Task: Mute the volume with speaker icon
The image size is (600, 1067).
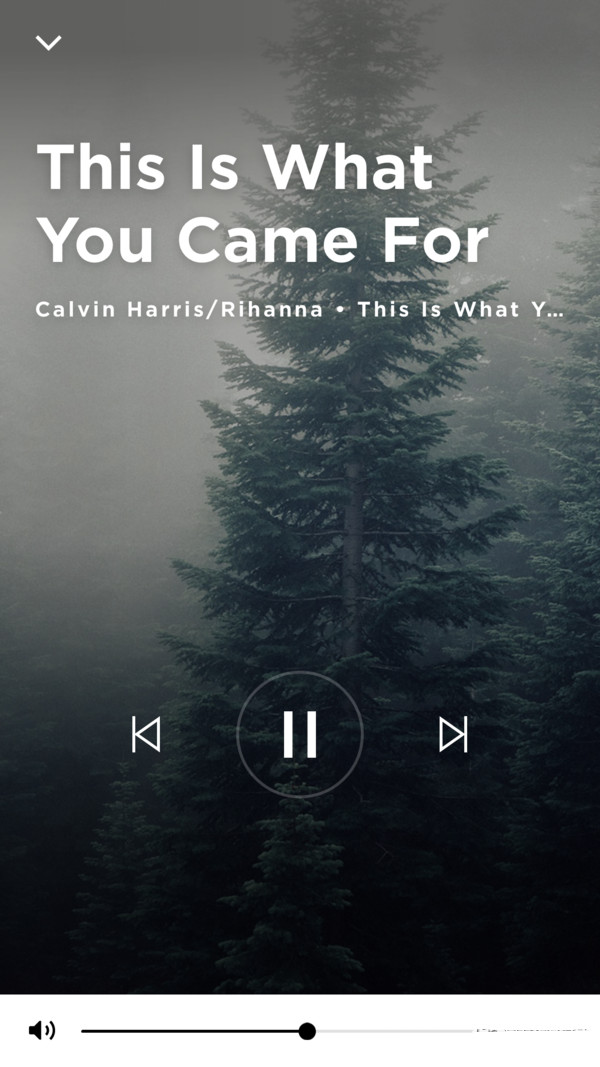Action: (42, 1030)
